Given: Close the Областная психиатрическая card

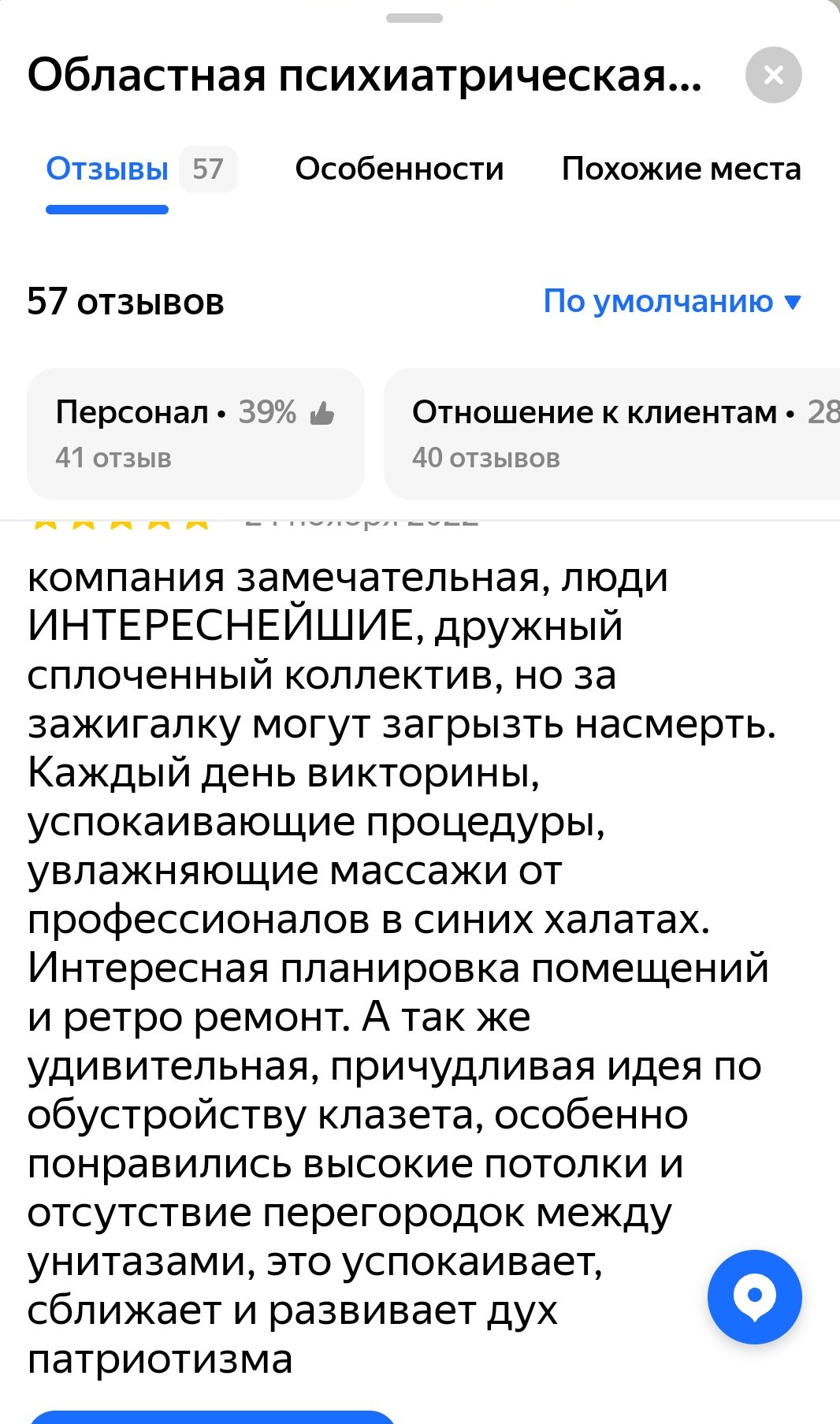Looking at the screenshot, I should coord(773,75).
